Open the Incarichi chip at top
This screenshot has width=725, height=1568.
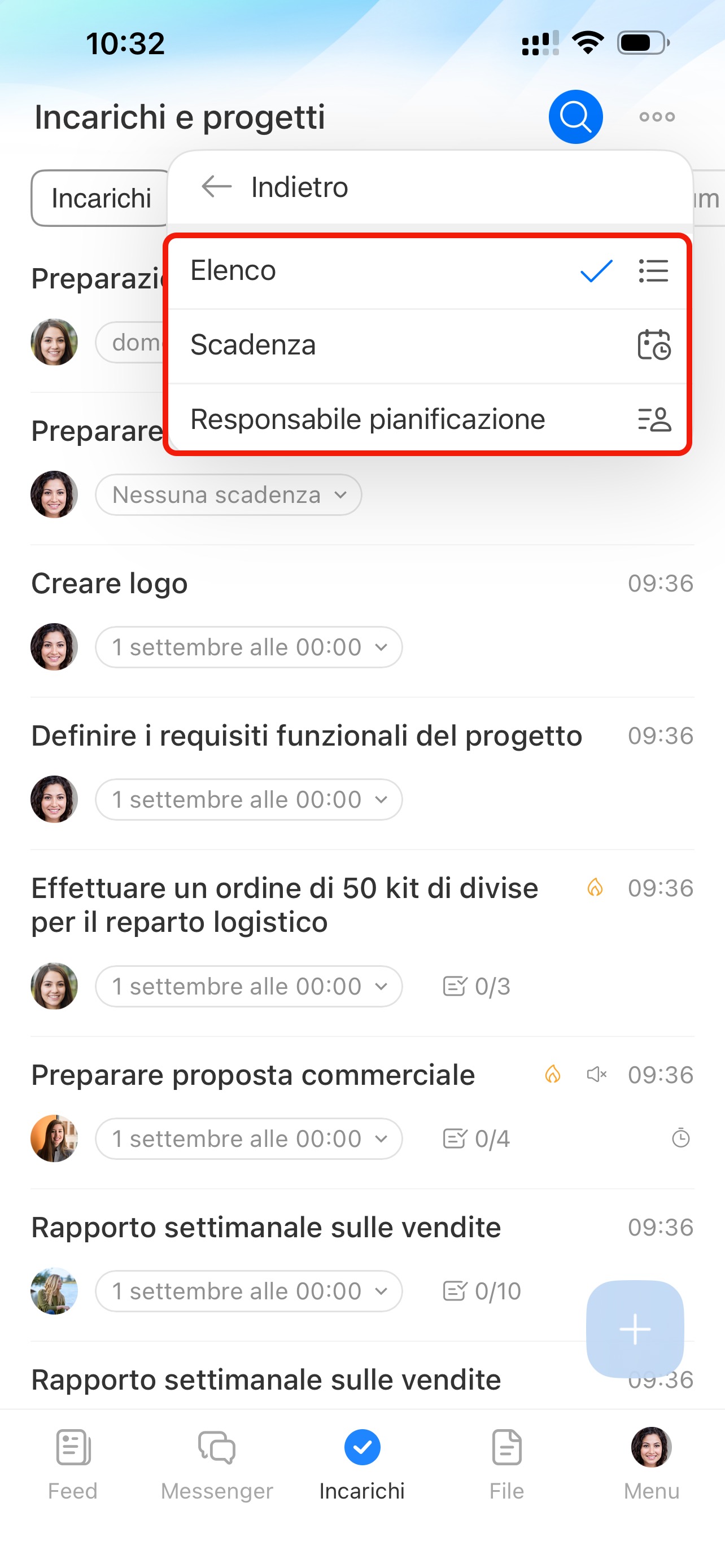pos(101,198)
